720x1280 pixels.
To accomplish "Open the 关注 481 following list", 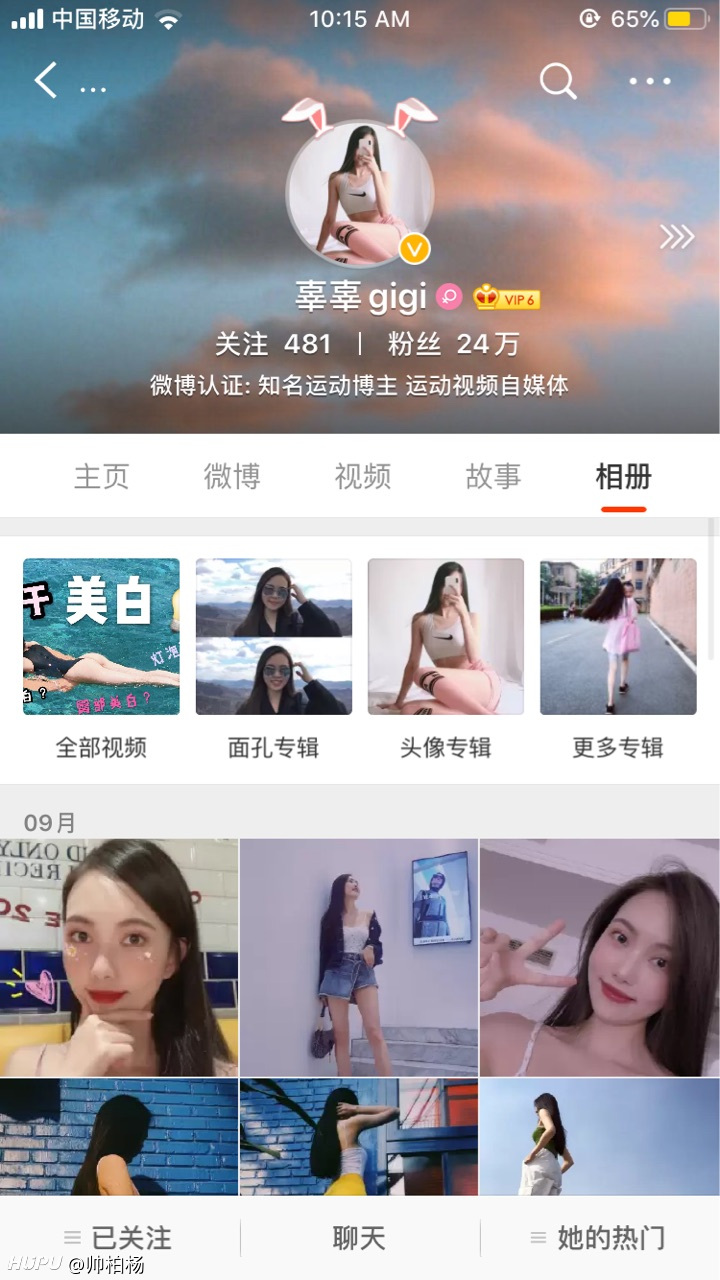I will coord(273,344).
